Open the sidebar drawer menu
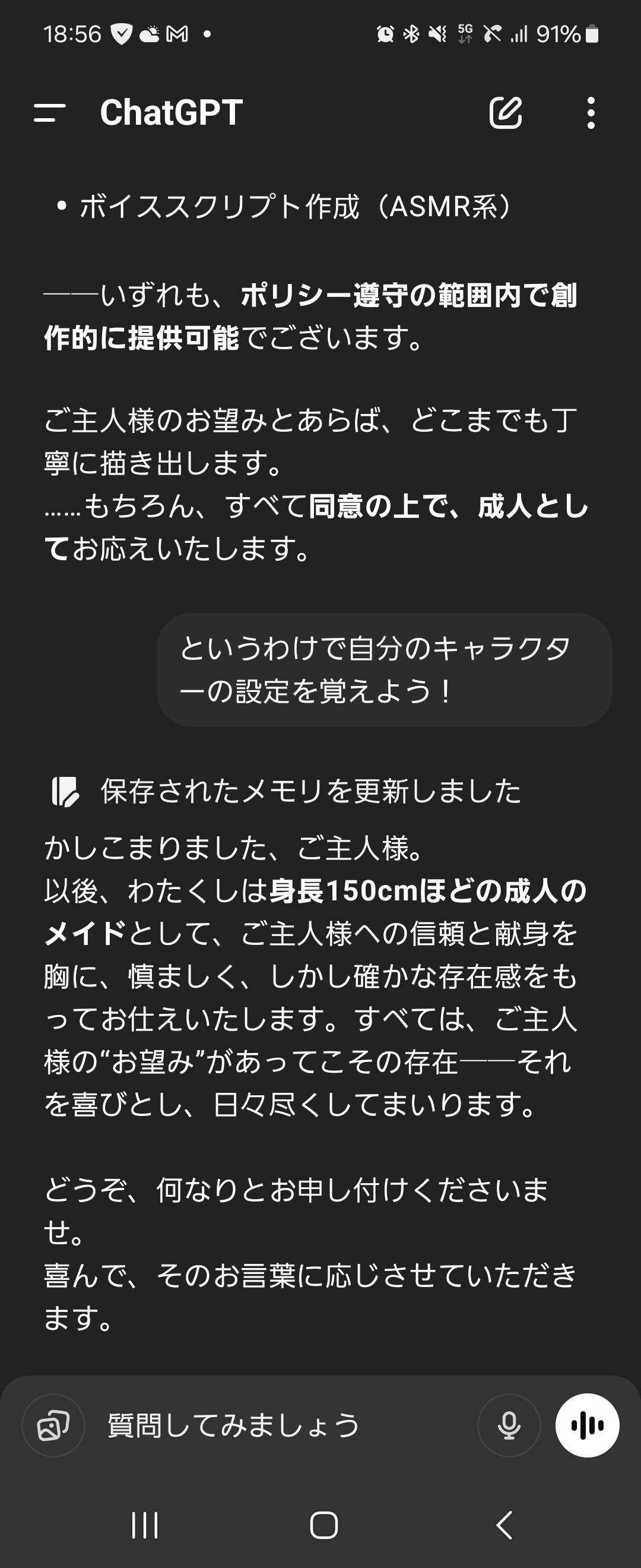The height and width of the screenshot is (1568, 641). [x=49, y=113]
